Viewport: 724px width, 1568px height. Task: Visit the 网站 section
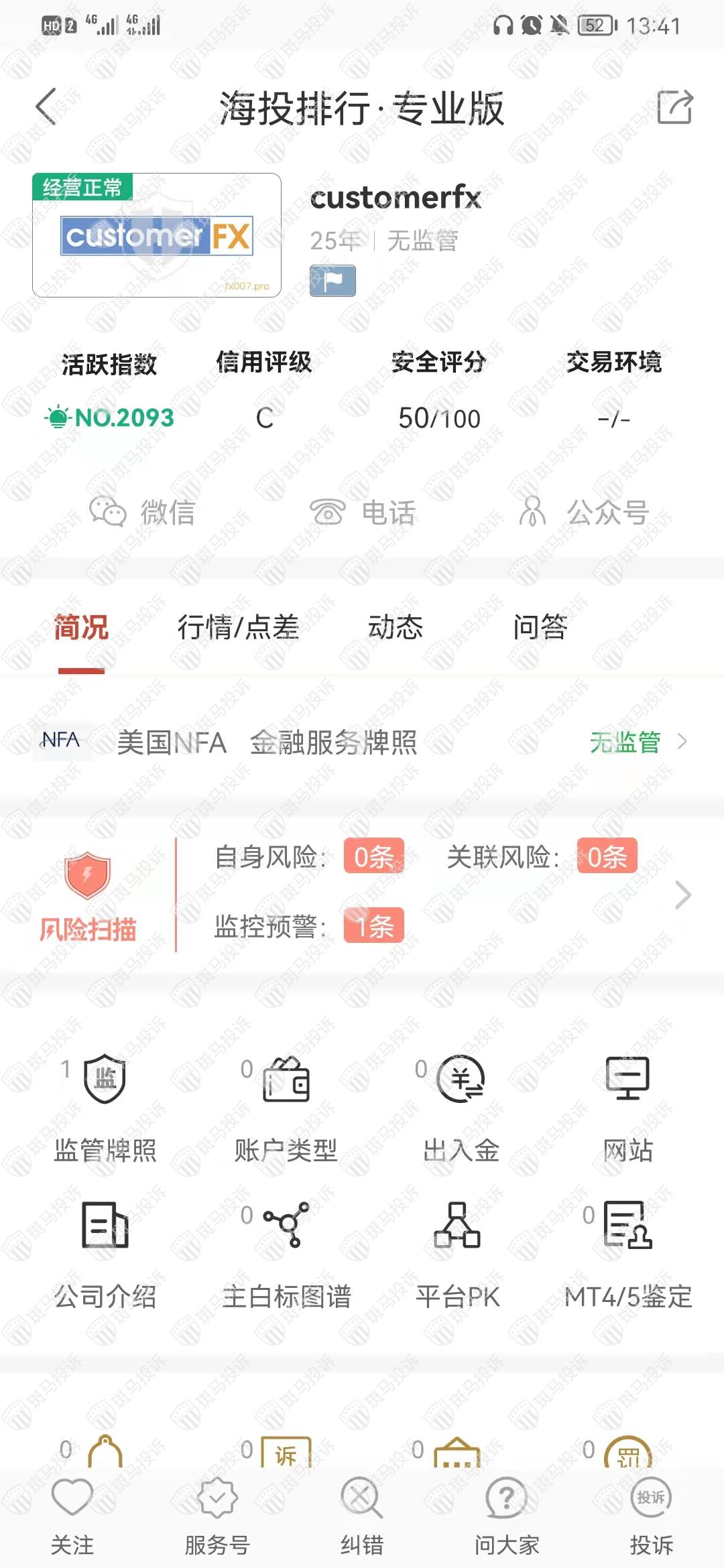(627, 1107)
